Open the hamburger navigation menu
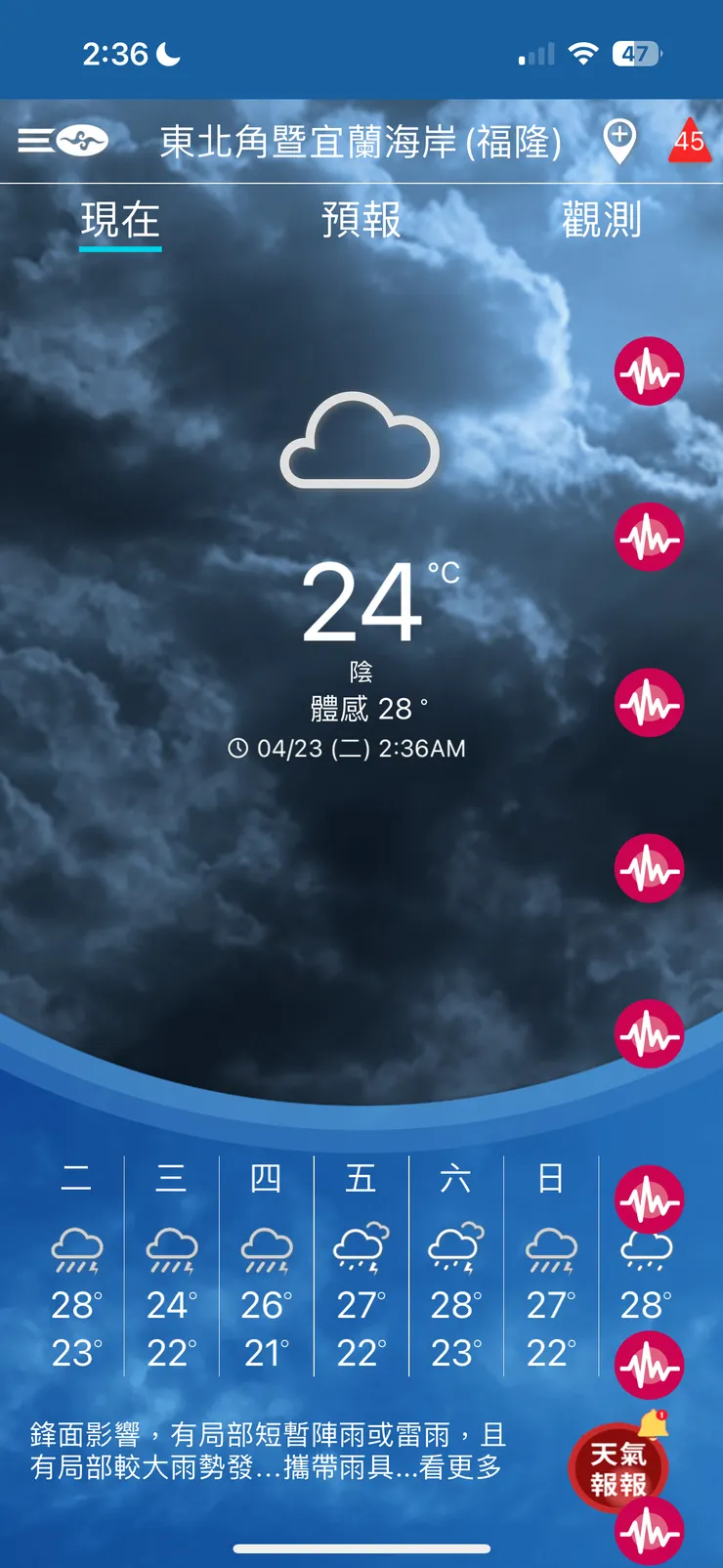 35,140
